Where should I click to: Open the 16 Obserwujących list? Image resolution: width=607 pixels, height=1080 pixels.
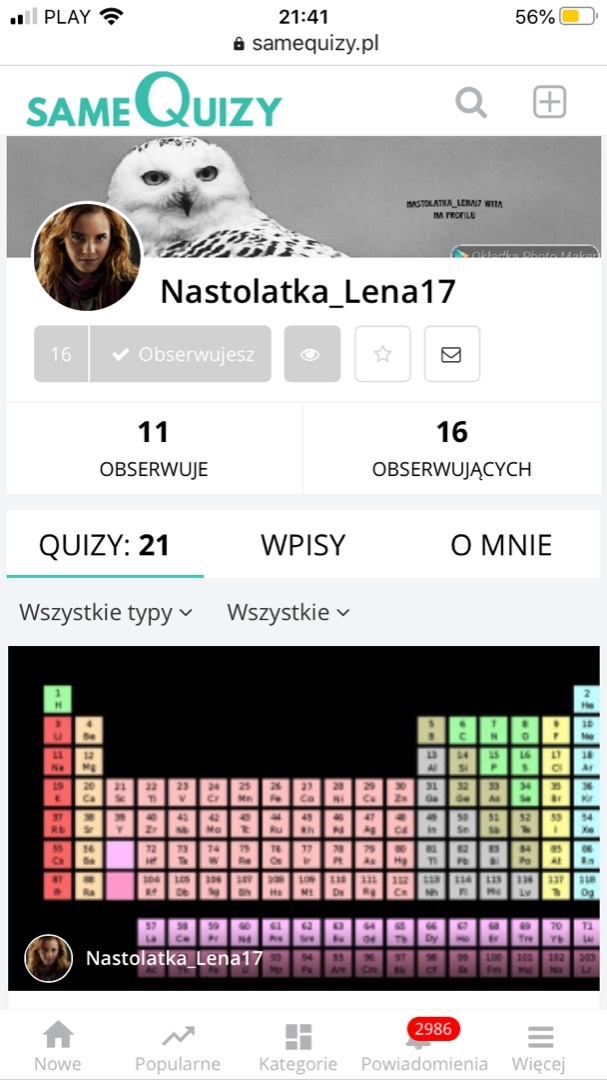452,448
